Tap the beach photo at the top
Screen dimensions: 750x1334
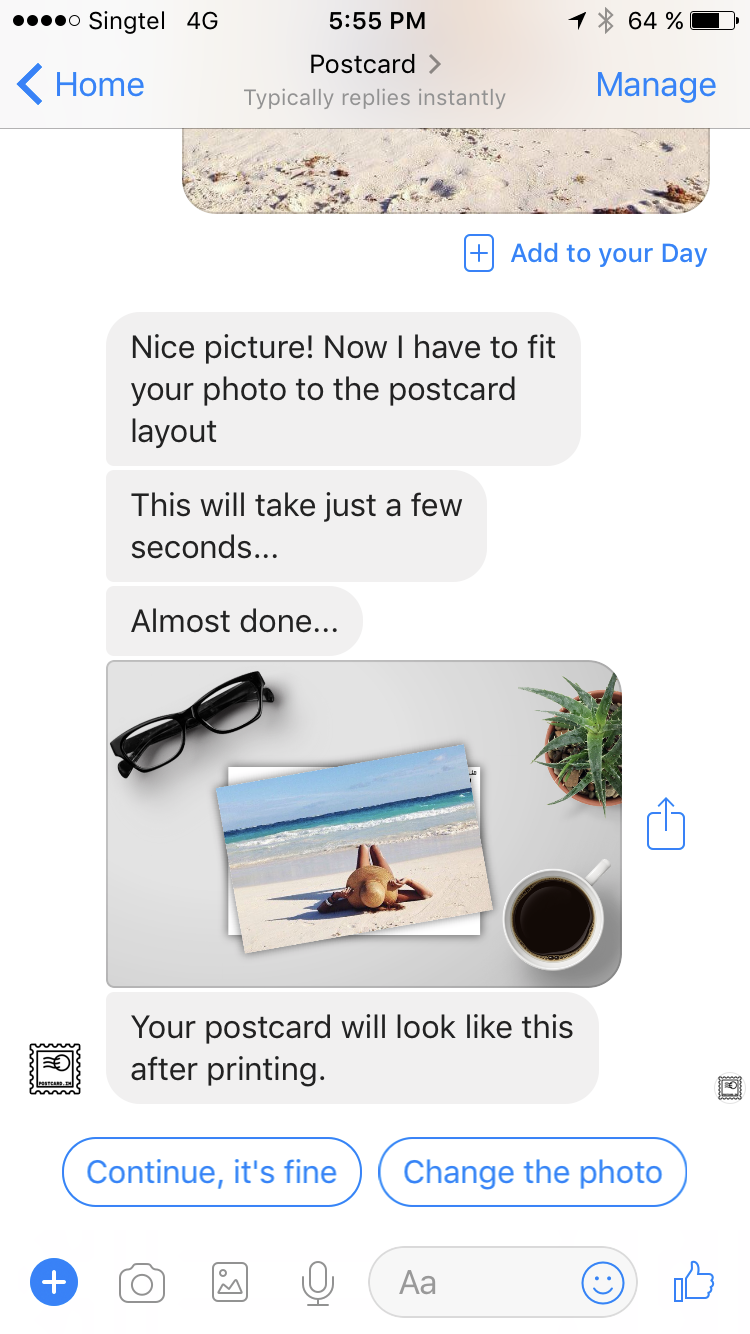(444, 170)
